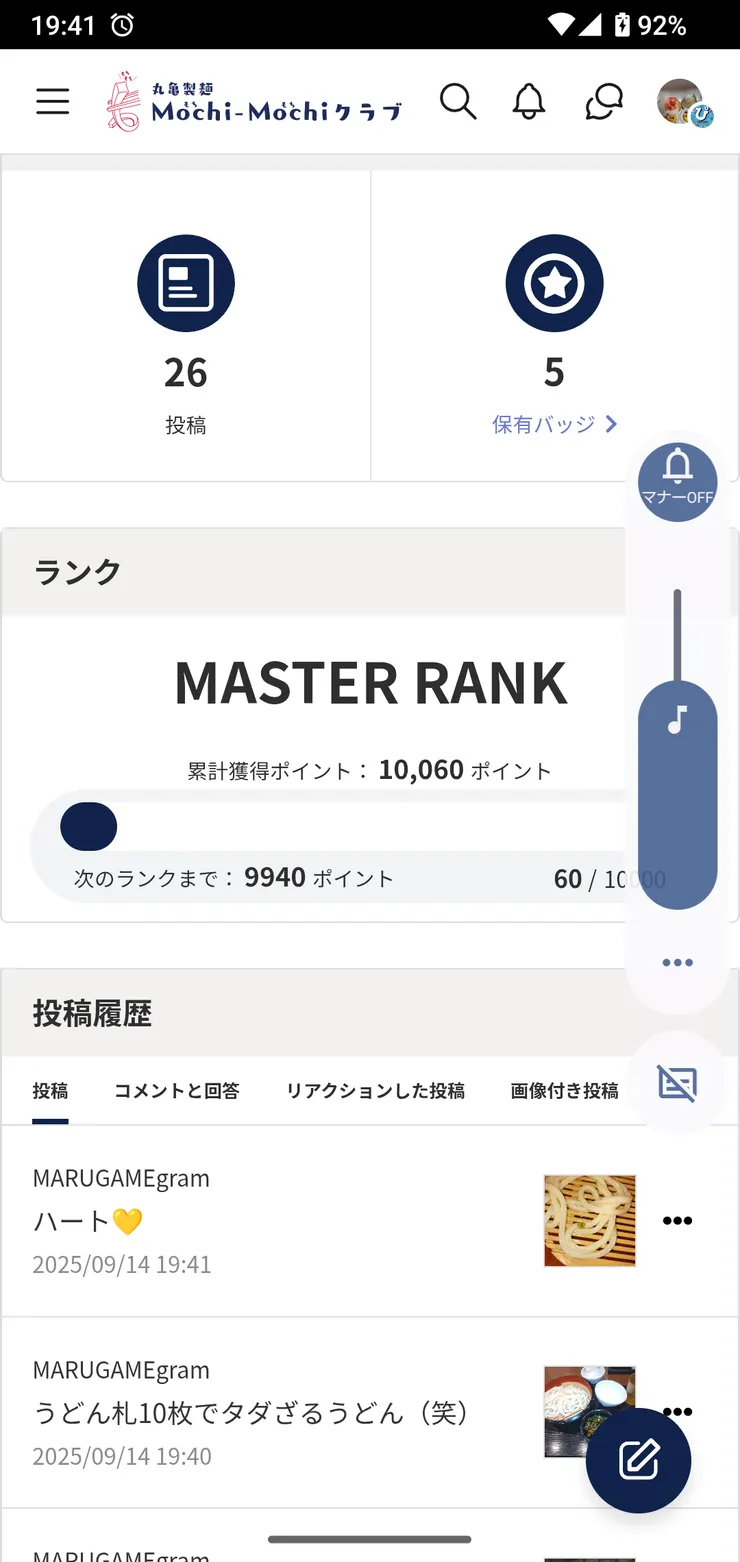Screen dimensions: 740x1562
Task: Open options menu on the タダざるうどん post
Action: (x=677, y=1411)
